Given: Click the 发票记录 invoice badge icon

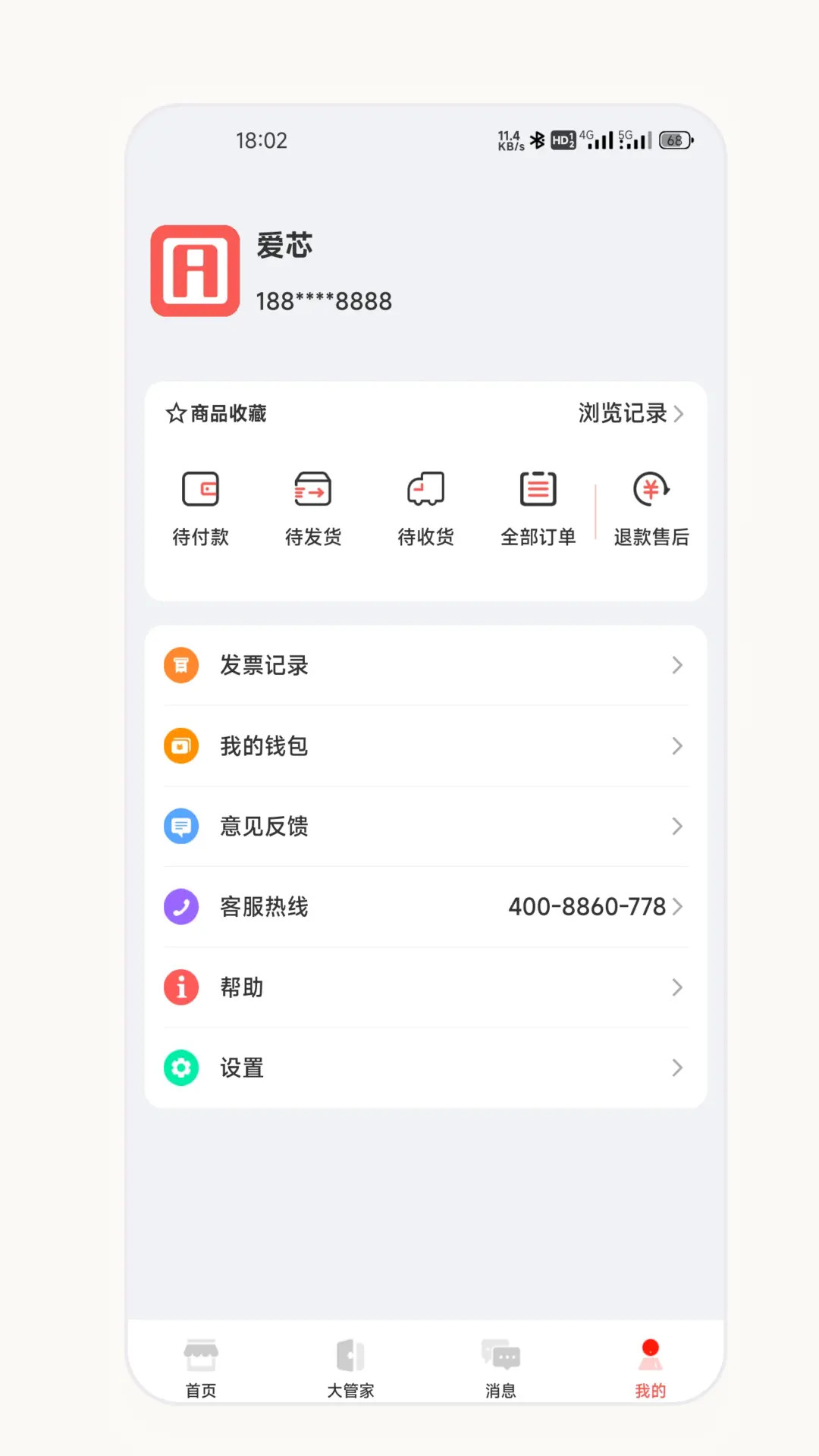Looking at the screenshot, I should 180,665.
